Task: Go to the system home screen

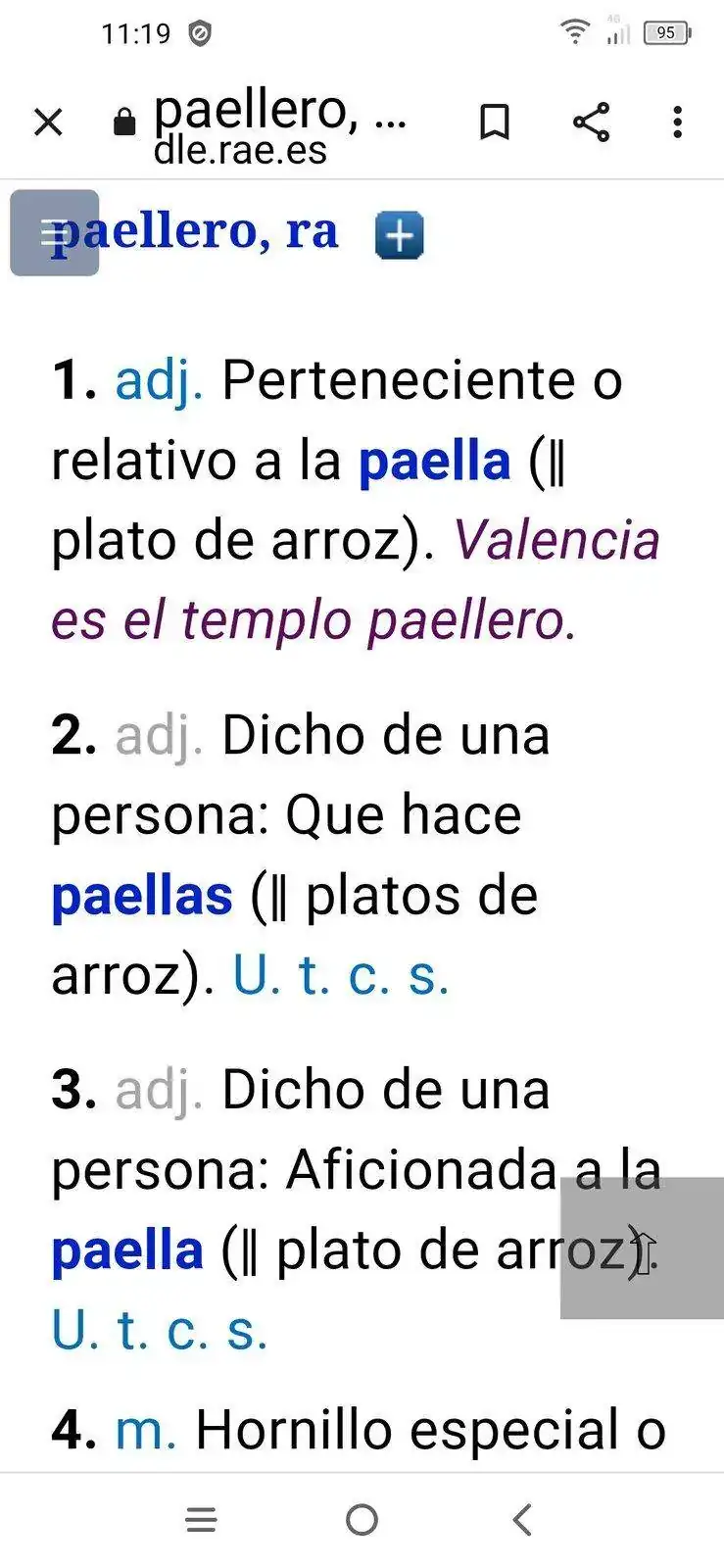Action: (362, 1520)
